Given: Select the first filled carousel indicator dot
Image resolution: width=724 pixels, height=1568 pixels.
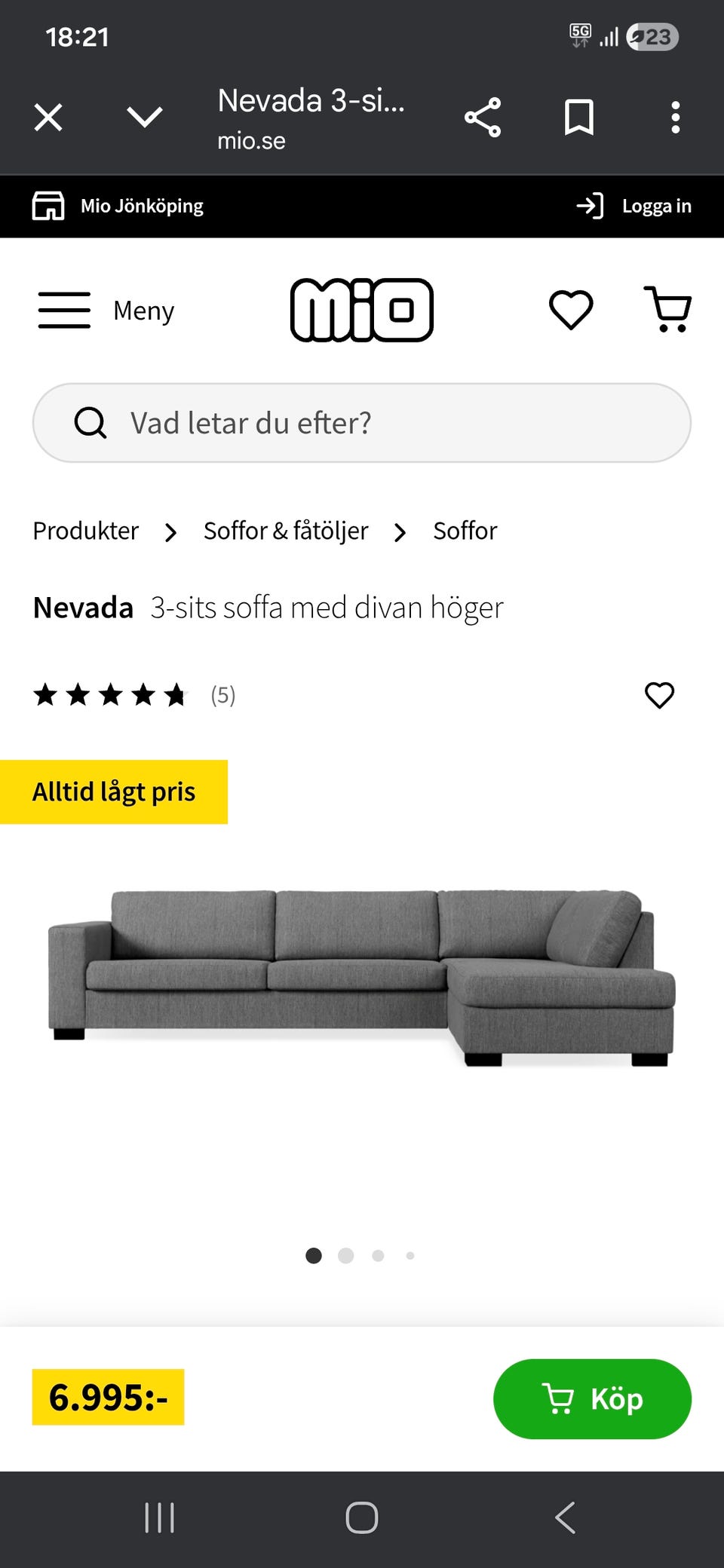Looking at the screenshot, I should coord(314,1255).
